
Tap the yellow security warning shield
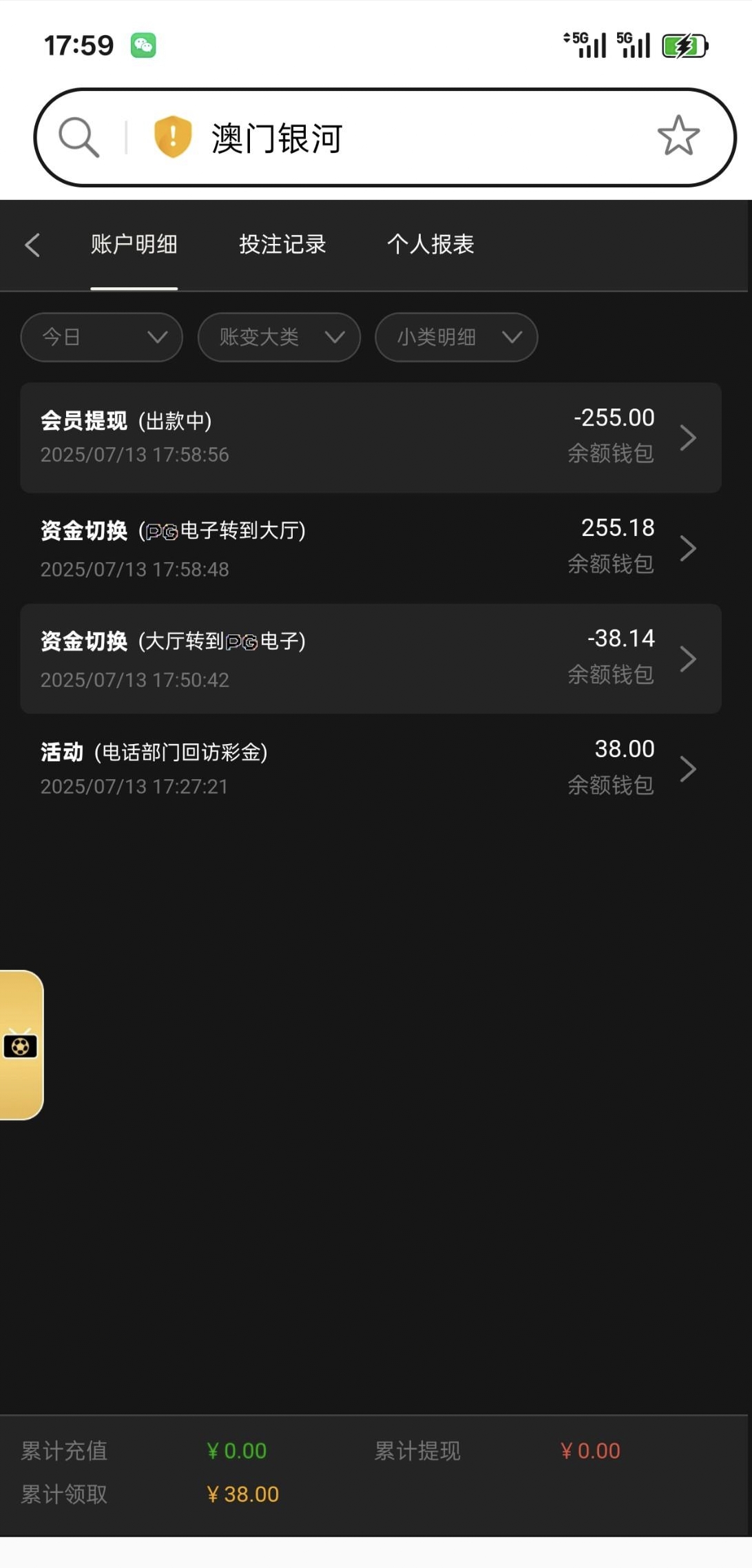[x=172, y=136]
